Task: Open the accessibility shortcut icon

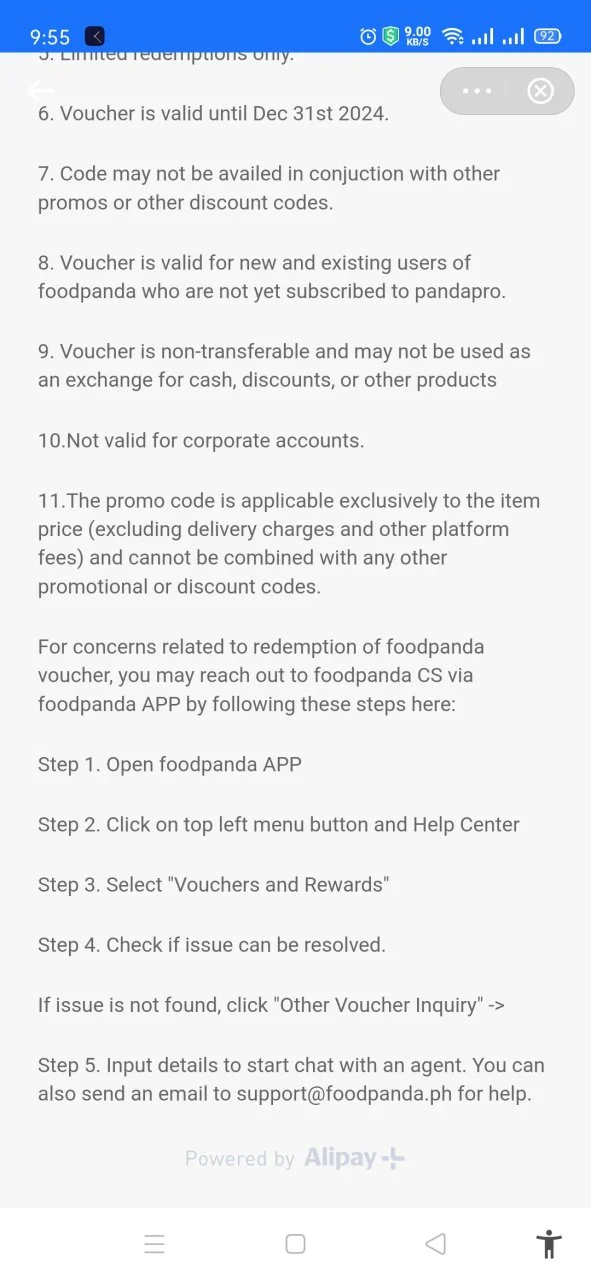Action: click(x=548, y=1243)
